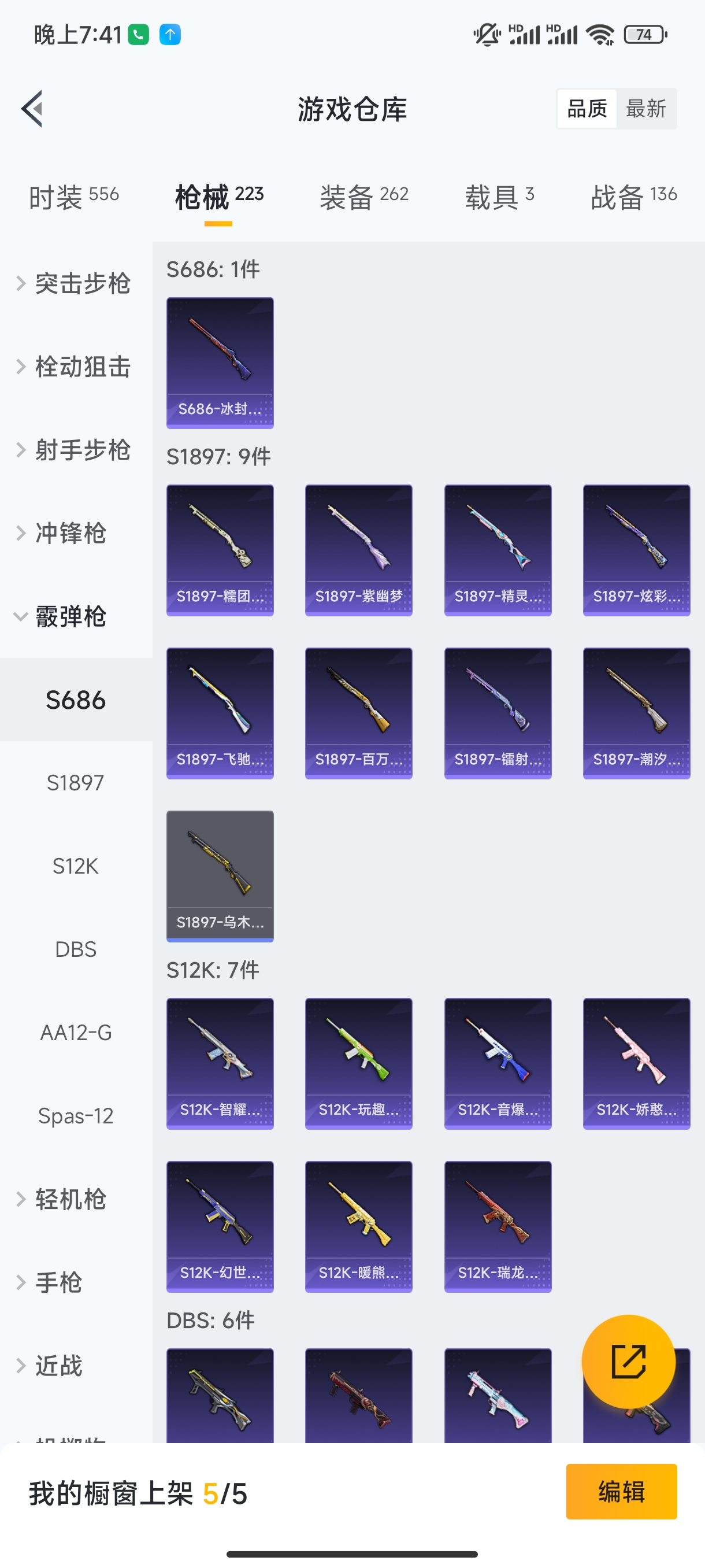Switch to the 装备 tab

(x=363, y=197)
